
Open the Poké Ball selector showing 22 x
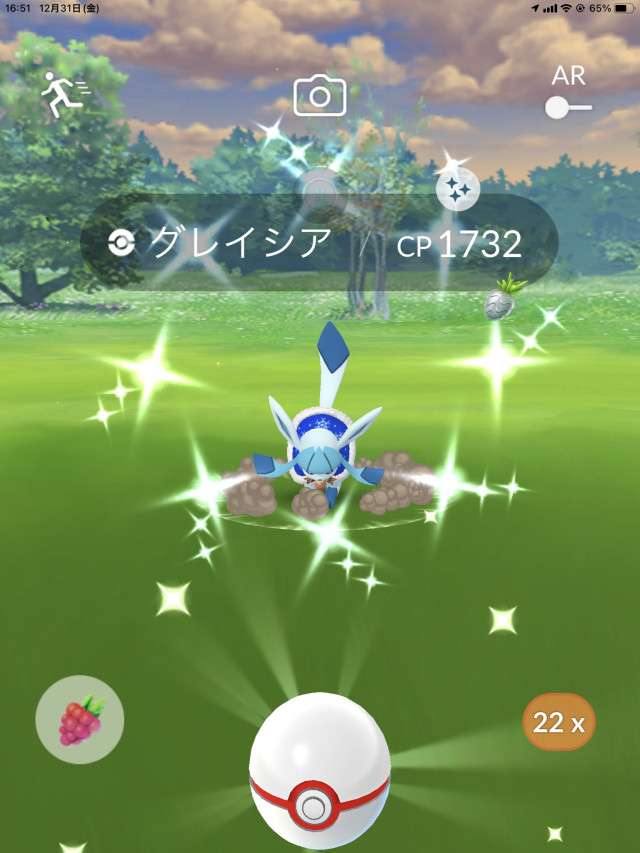pos(558,723)
